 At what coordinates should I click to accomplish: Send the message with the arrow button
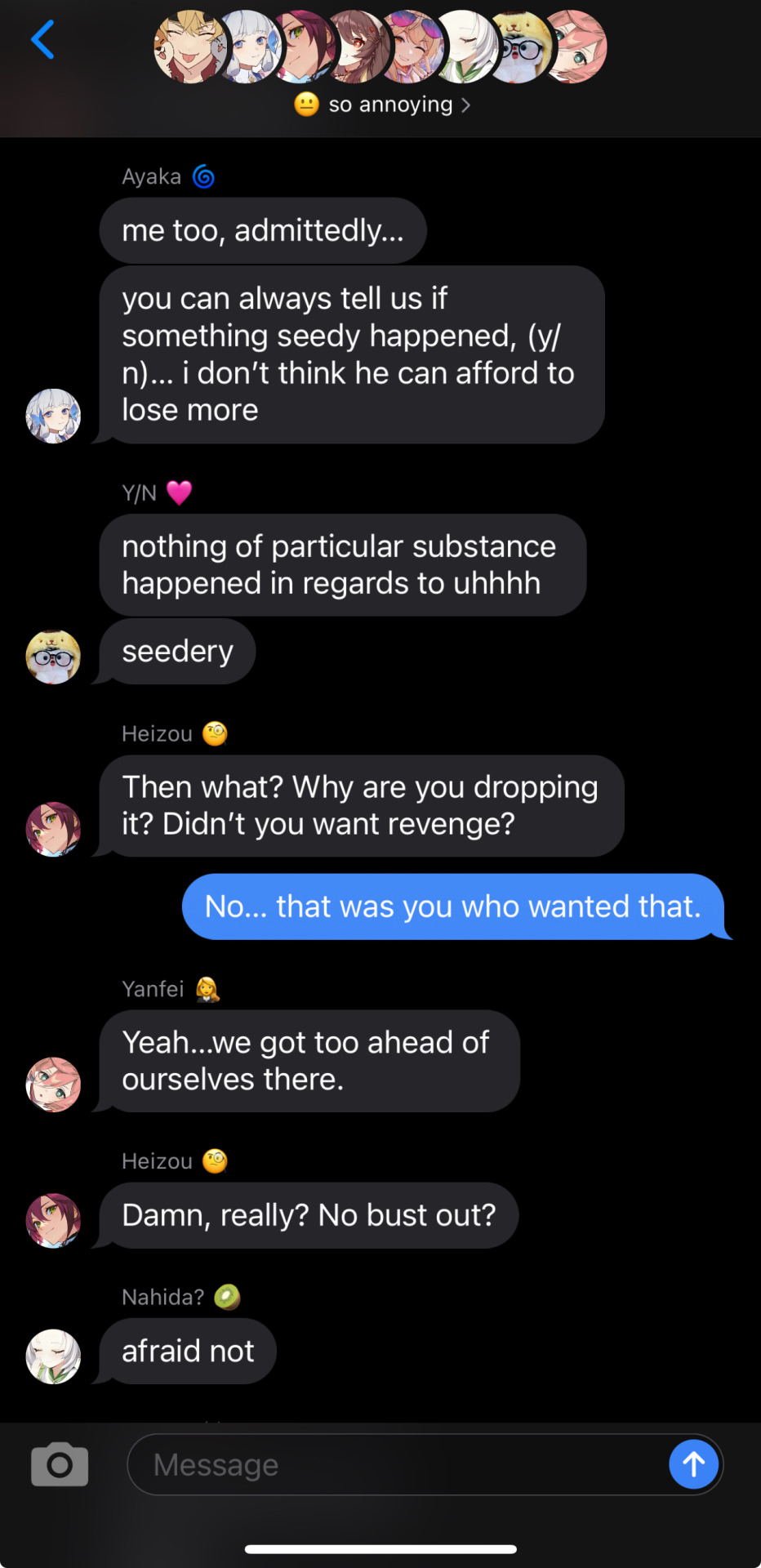point(693,1464)
